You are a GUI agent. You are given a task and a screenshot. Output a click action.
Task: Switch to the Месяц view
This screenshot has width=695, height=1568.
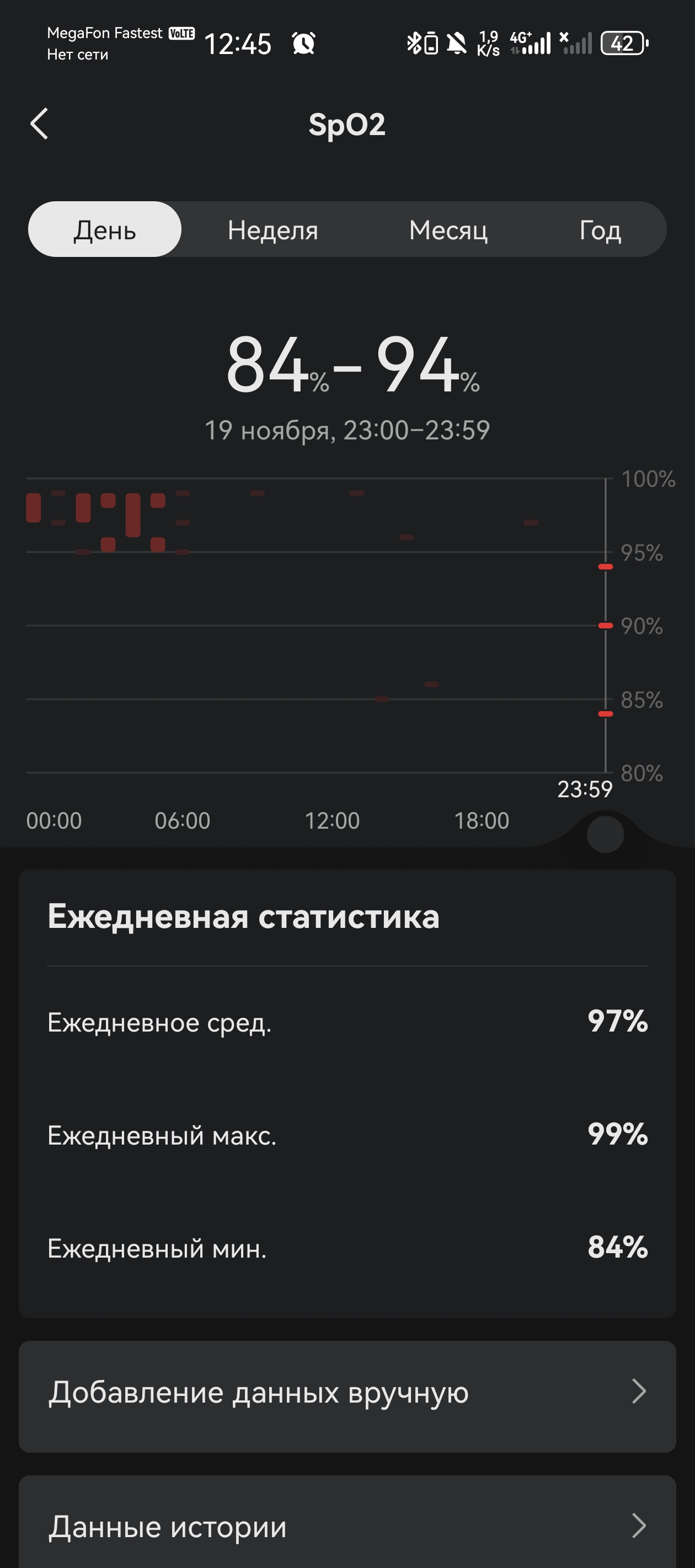[x=448, y=229]
